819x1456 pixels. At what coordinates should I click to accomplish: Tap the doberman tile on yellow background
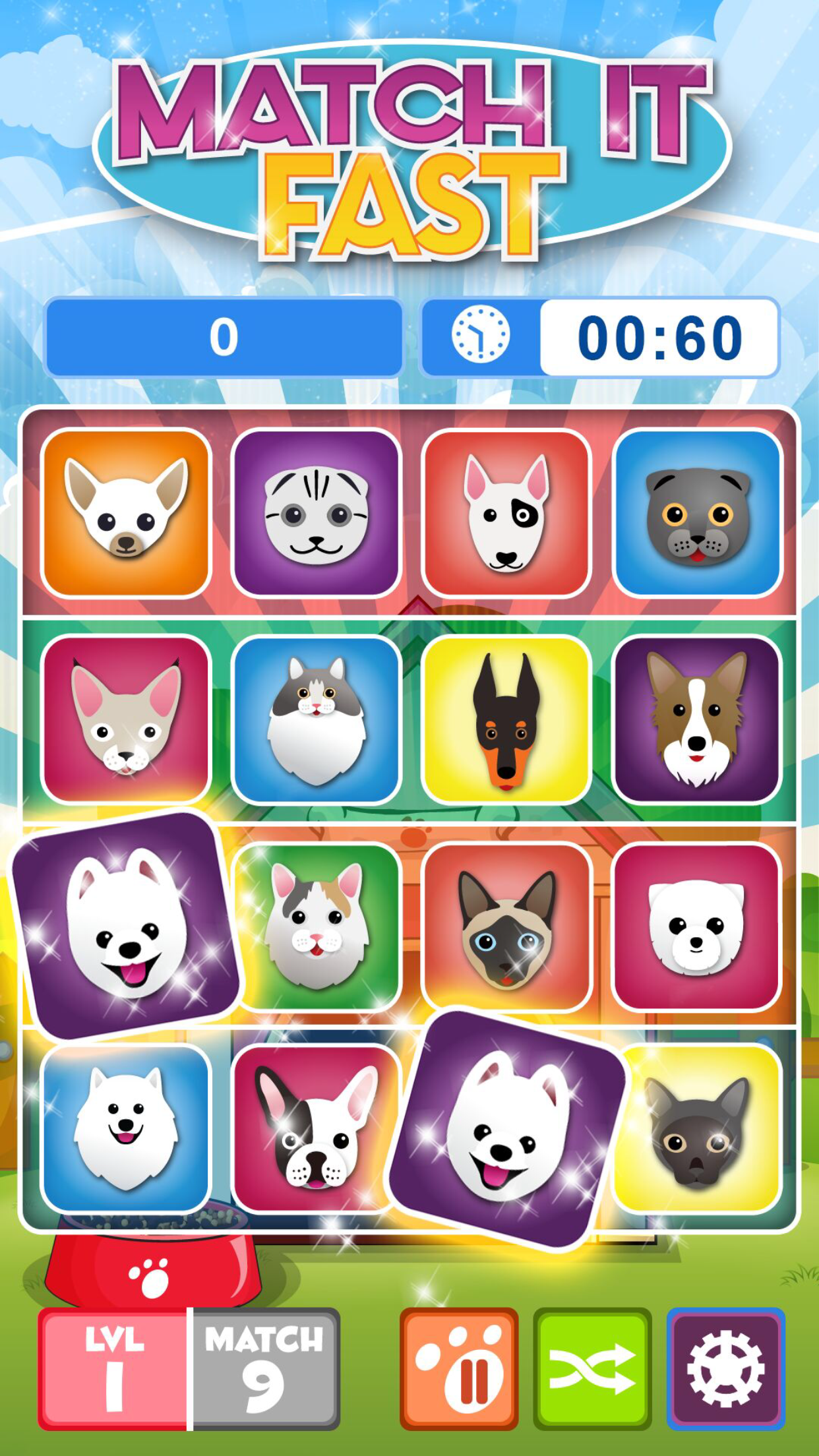pyautogui.click(x=506, y=719)
